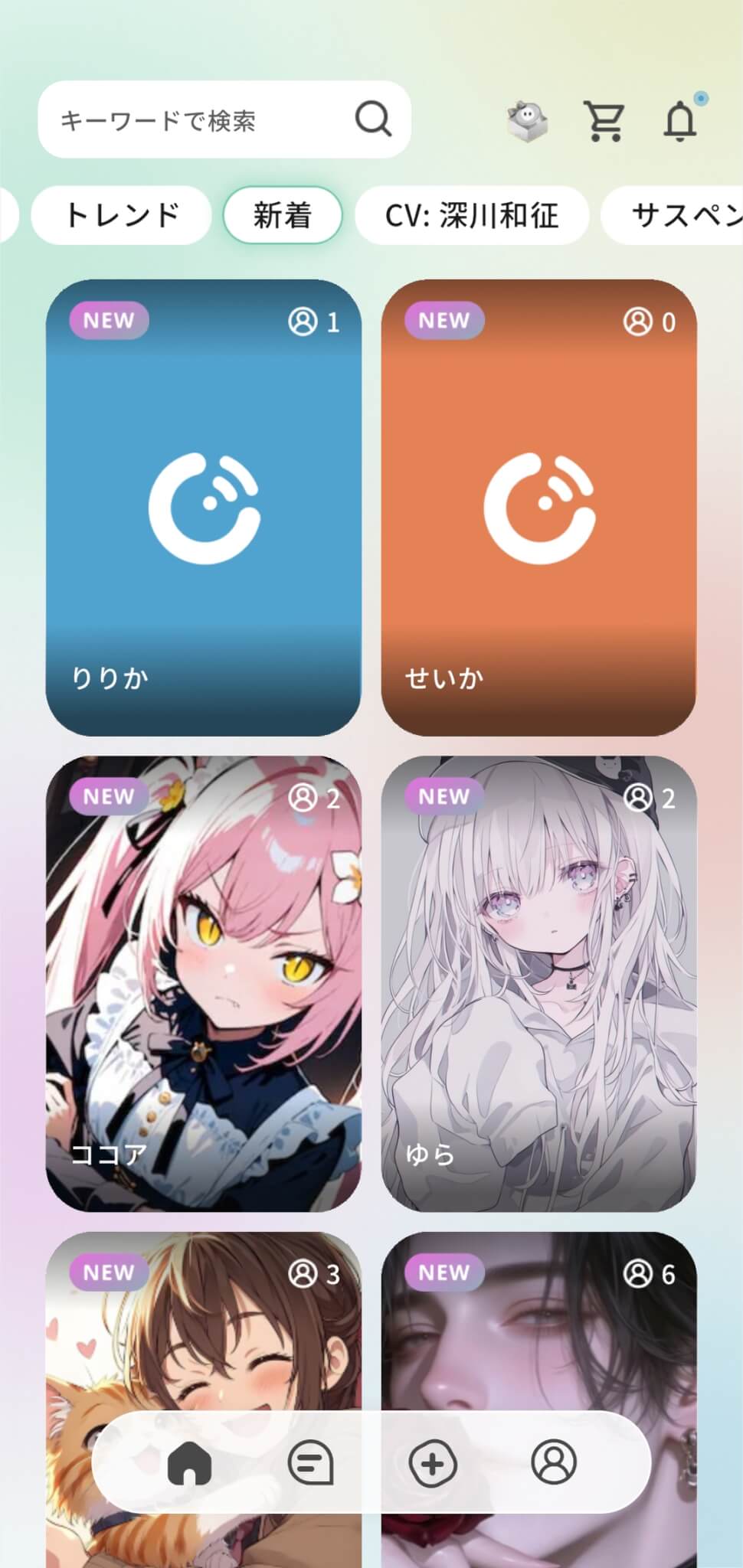743x1568 pixels.
Task: Open the card with 6 users
Action: pos(538,1325)
